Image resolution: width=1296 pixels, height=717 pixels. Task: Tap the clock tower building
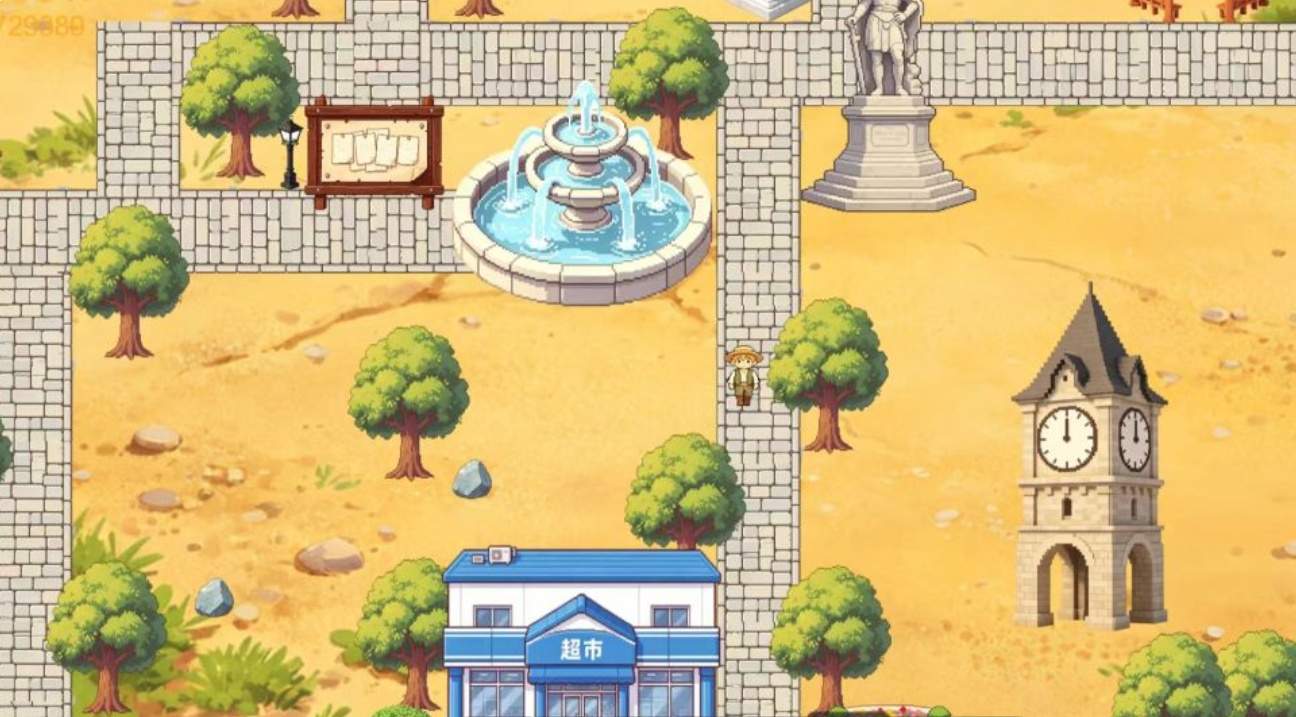[1090, 458]
